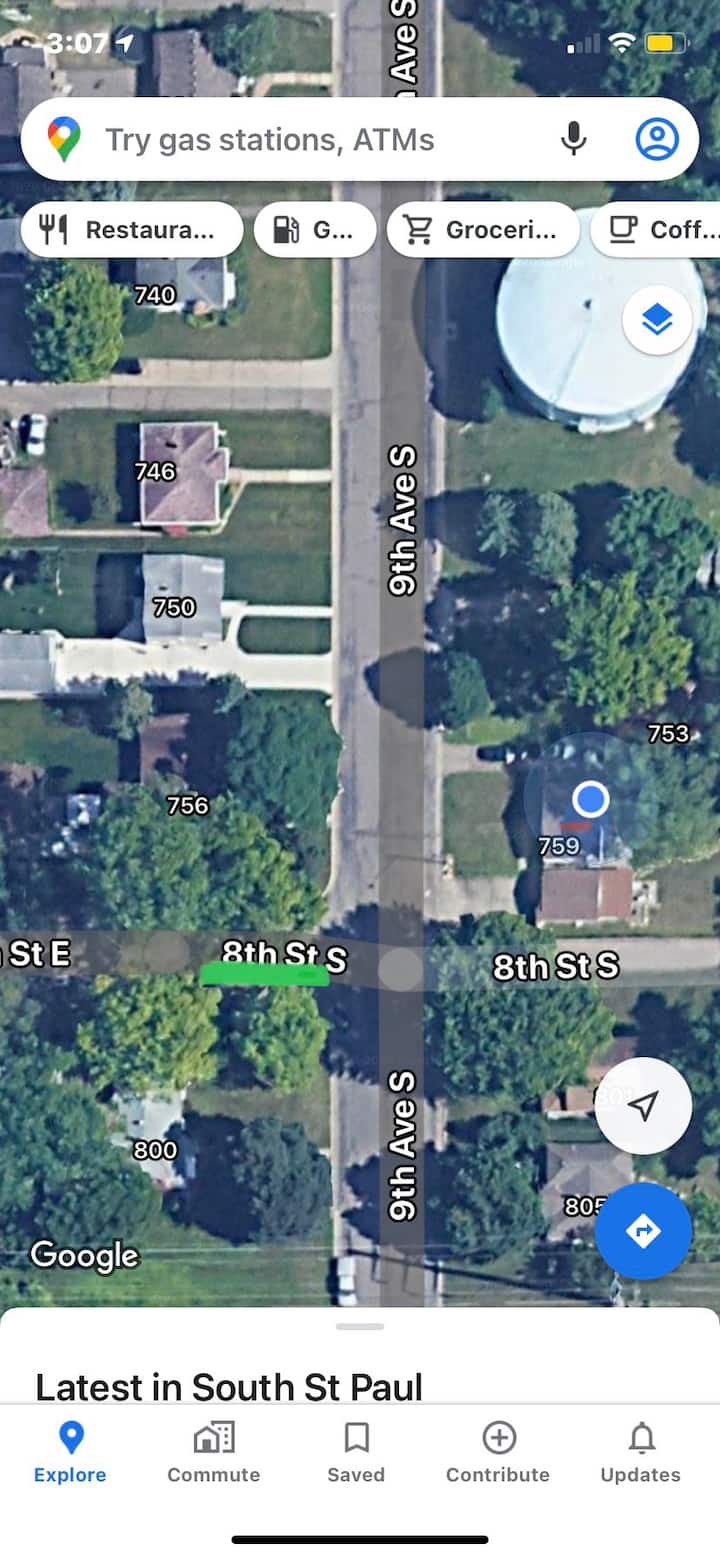Choose the Groceries chip

(483, 230)
